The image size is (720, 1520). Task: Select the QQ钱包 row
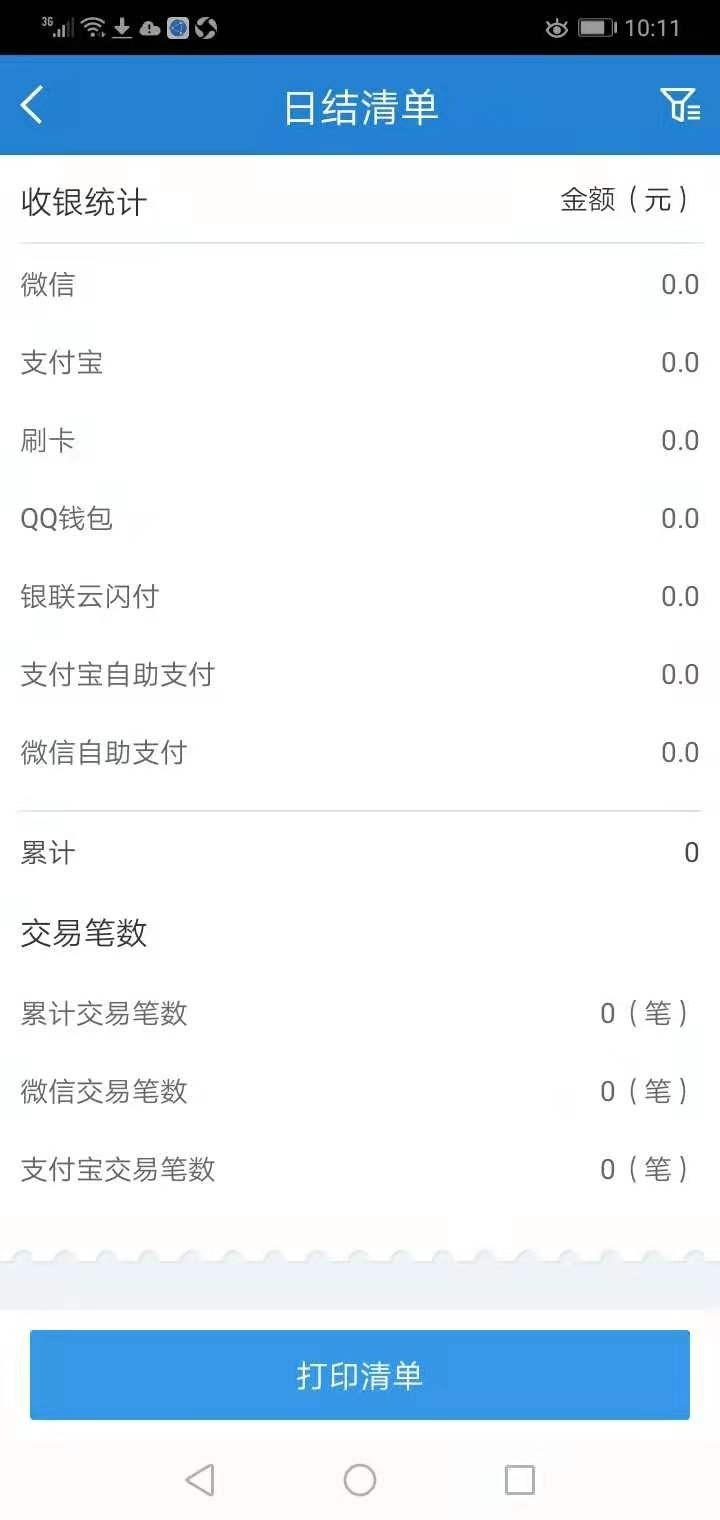[x=360, y=518]
